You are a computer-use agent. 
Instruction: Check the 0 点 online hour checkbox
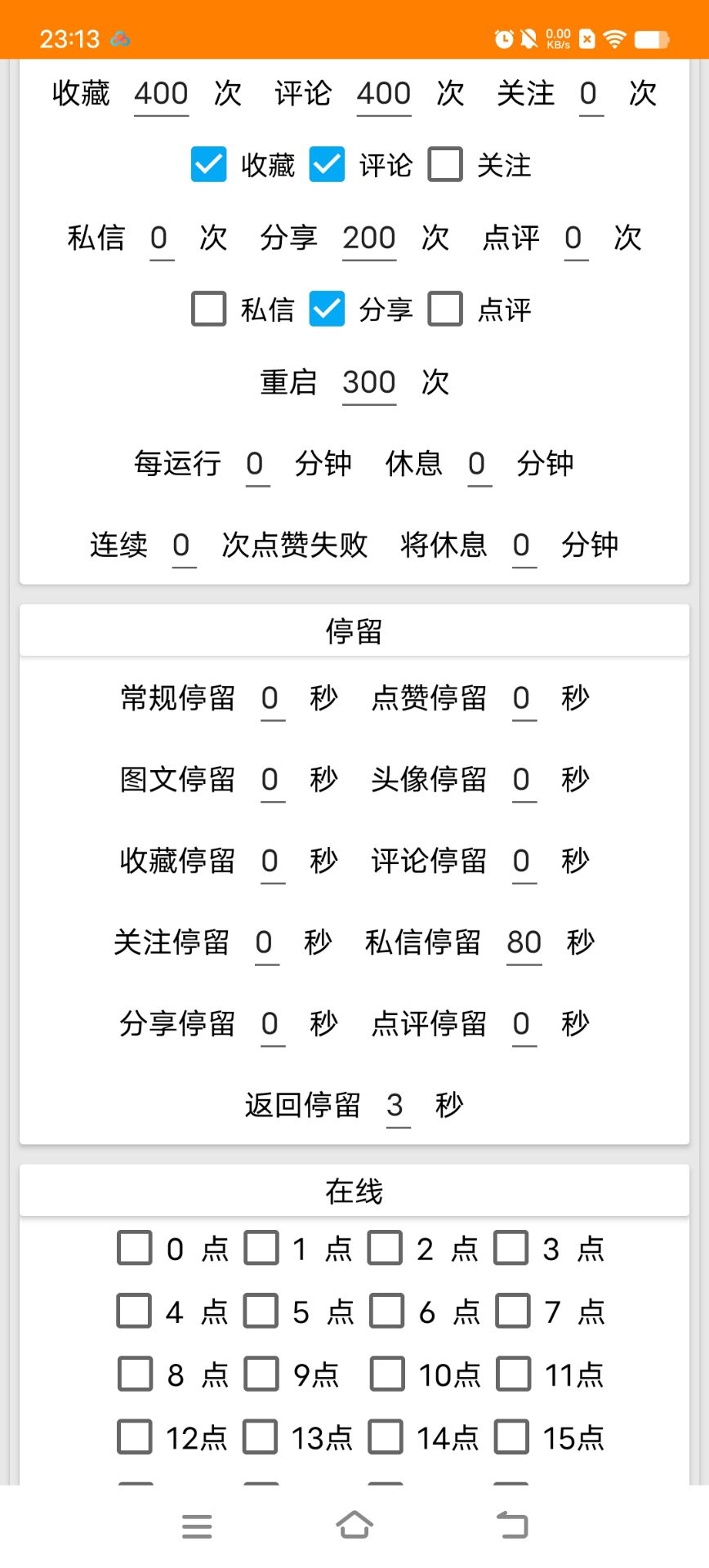pyautogui.click(x=135, y=1248)
